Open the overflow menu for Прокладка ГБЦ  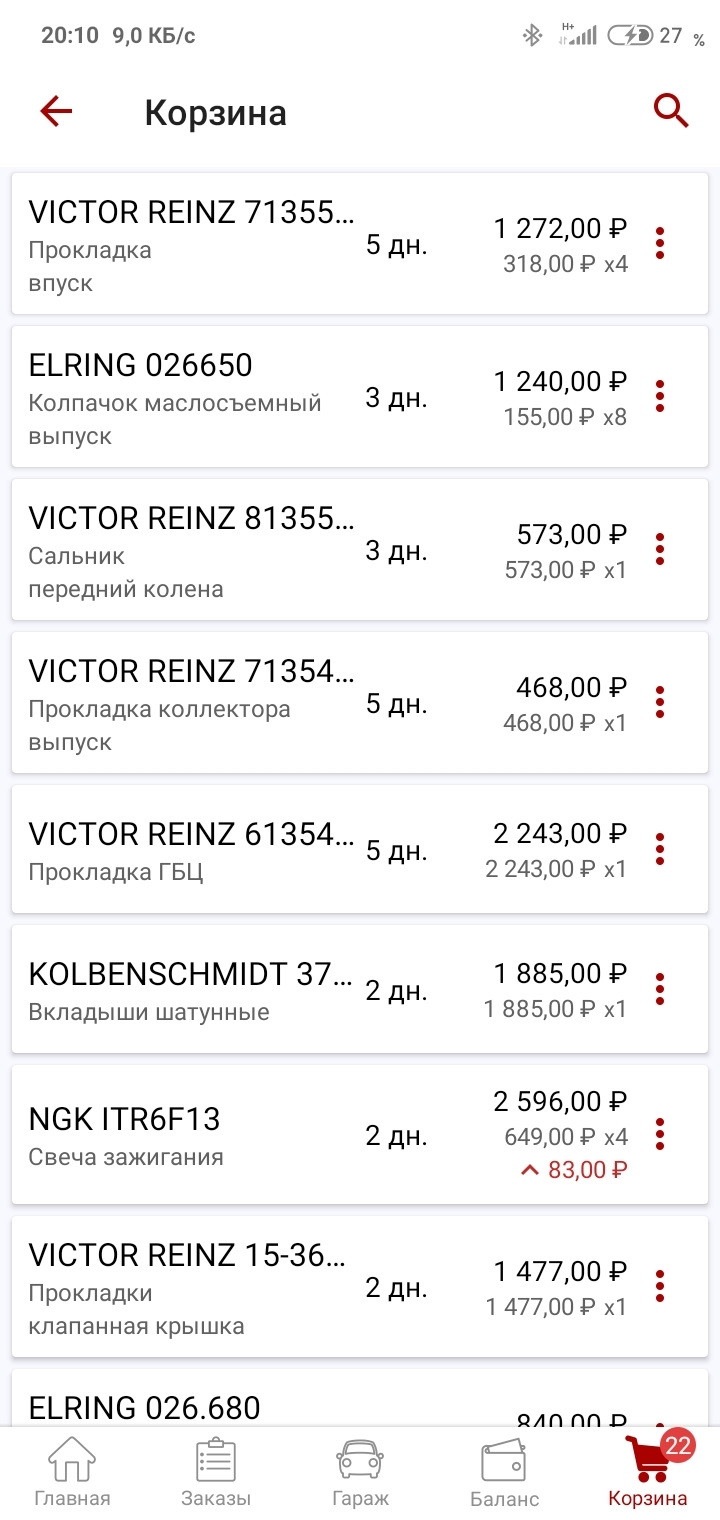click(x=660, y=849)
